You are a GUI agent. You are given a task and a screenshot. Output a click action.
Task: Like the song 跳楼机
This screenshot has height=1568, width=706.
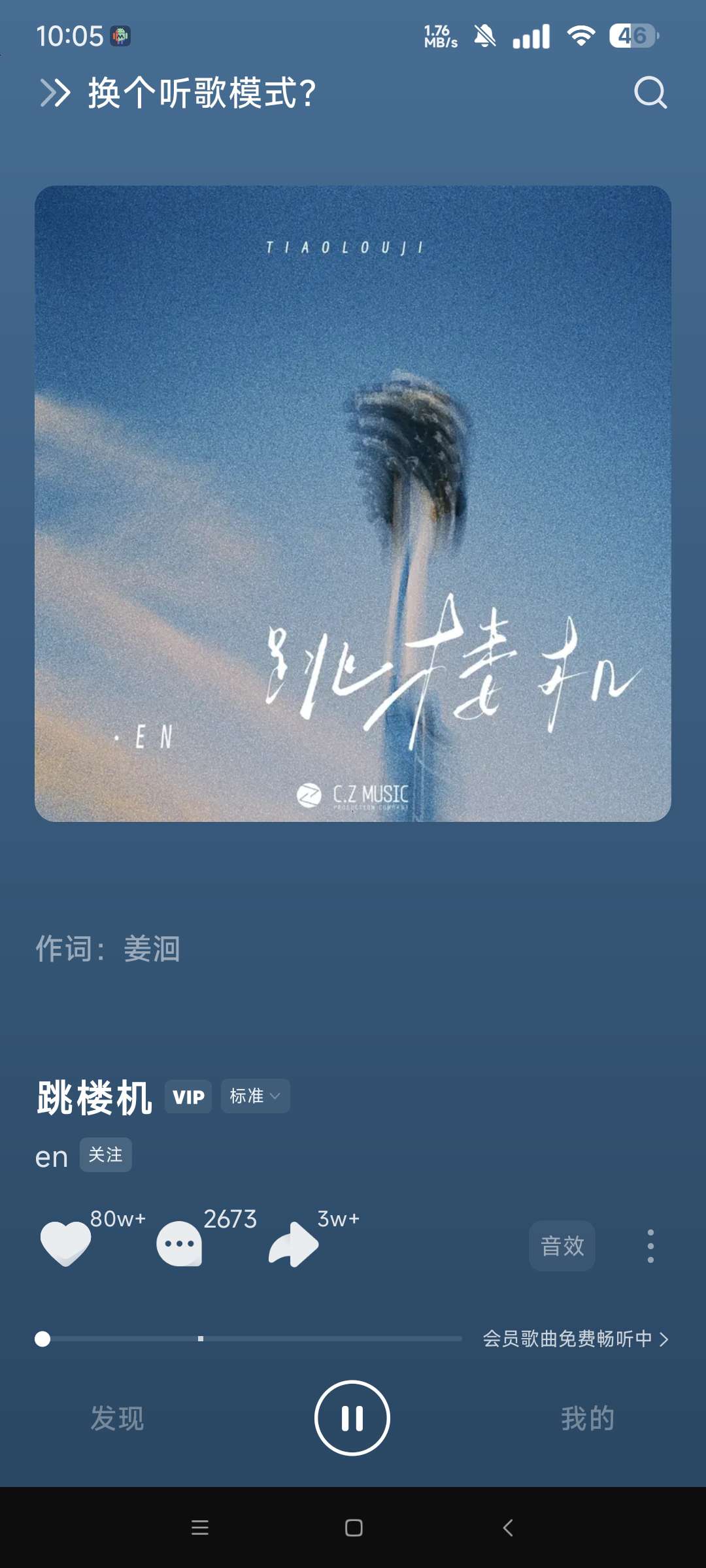pos(65,1243)
